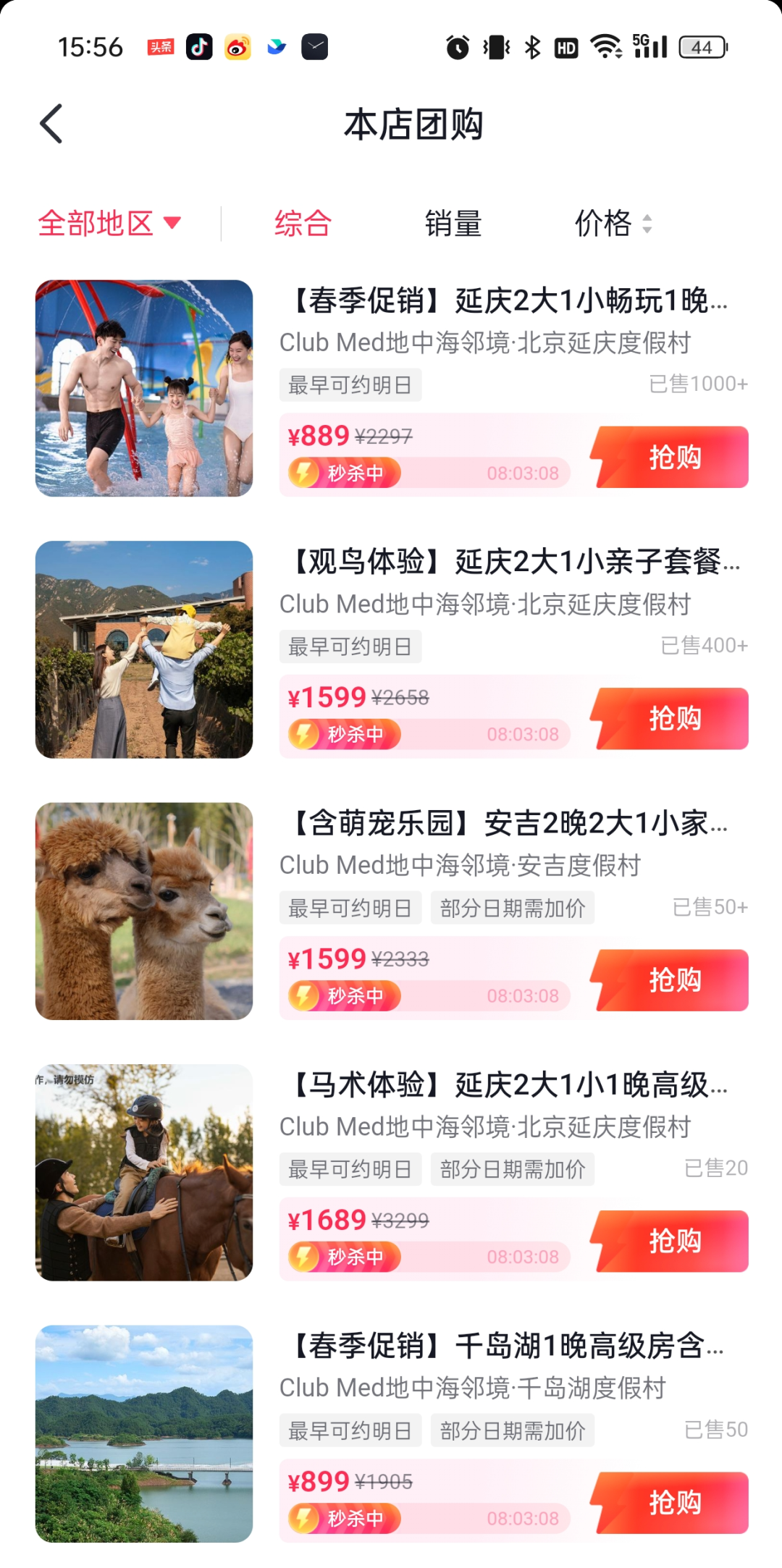782x1568 pixels.
Task: Open the 观鸟体验 亲子套餐 deal photo
Action: (x=144, y=649)
